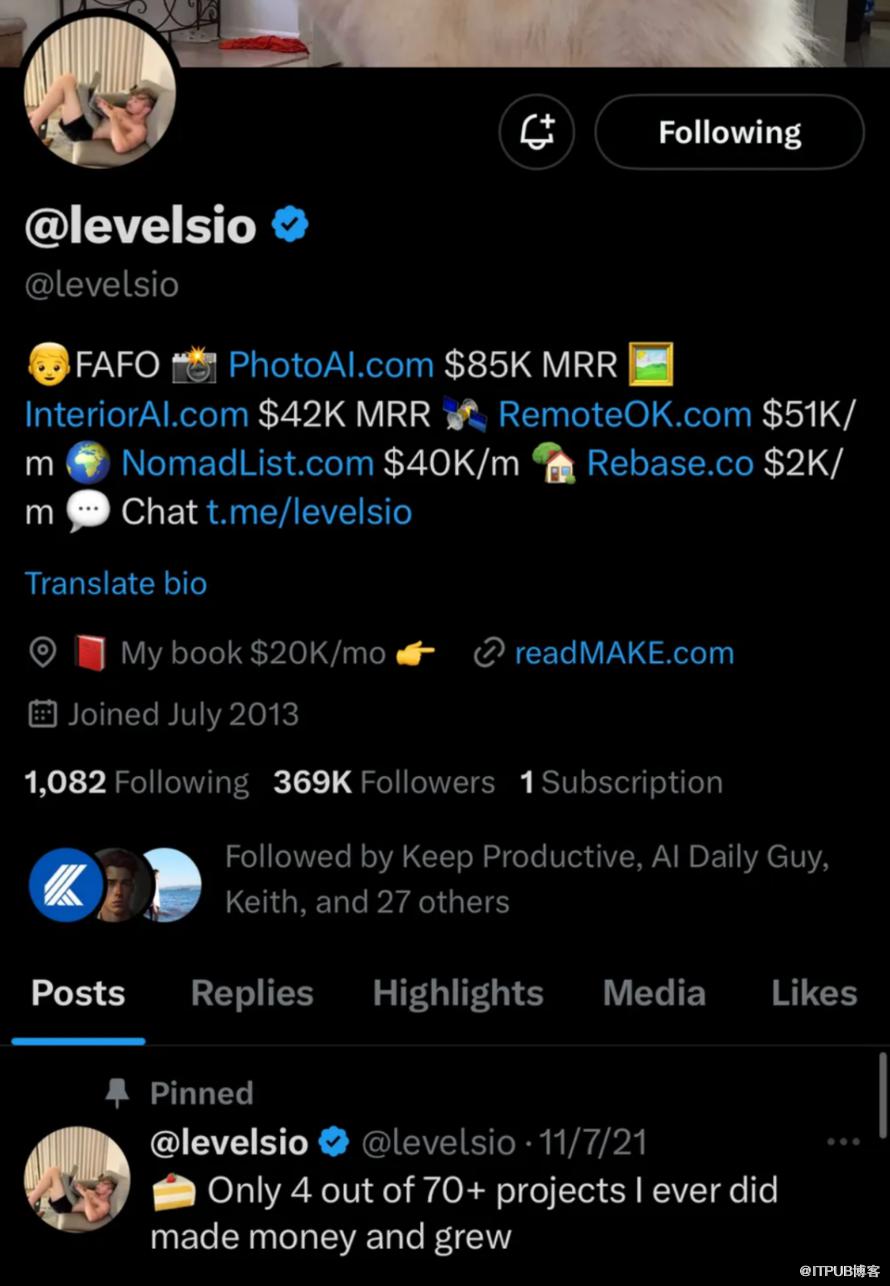Open the t.me/levelsio chat link

tap(309, 512)
